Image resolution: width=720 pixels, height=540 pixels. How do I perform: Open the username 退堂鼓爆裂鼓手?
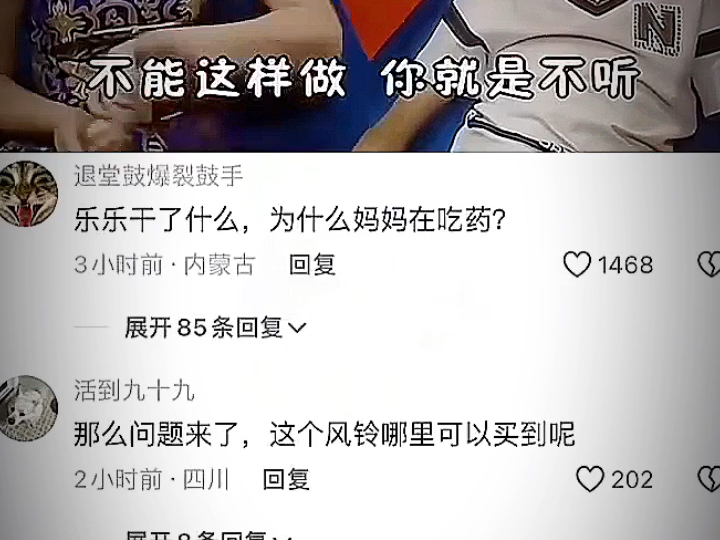click(x=159, y=176)
